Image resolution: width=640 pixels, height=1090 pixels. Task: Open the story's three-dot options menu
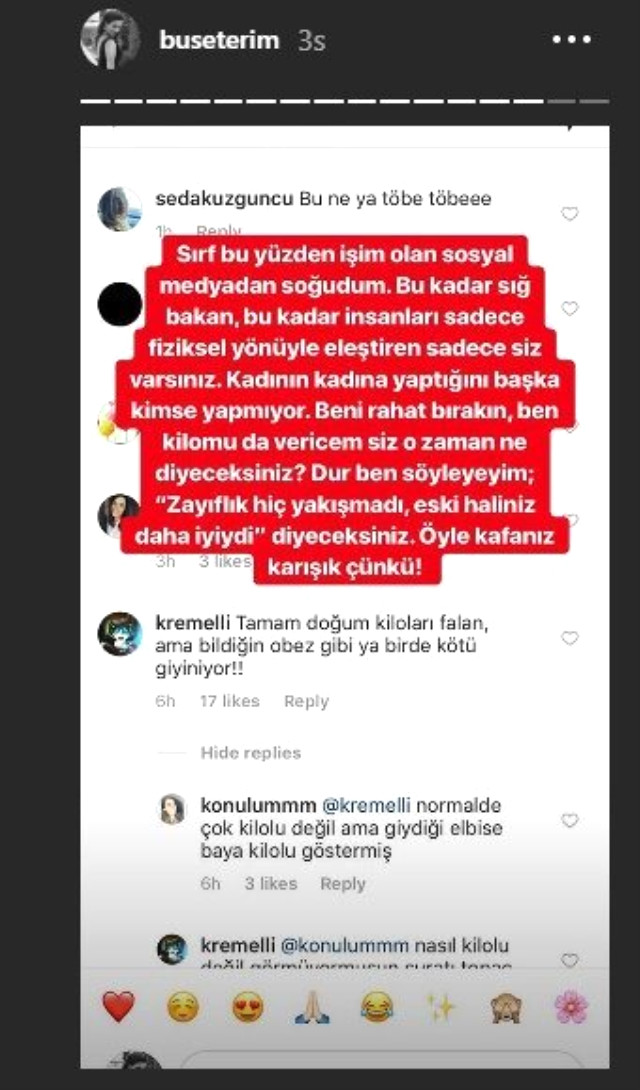pyautogui.click(x=572, y=41)
